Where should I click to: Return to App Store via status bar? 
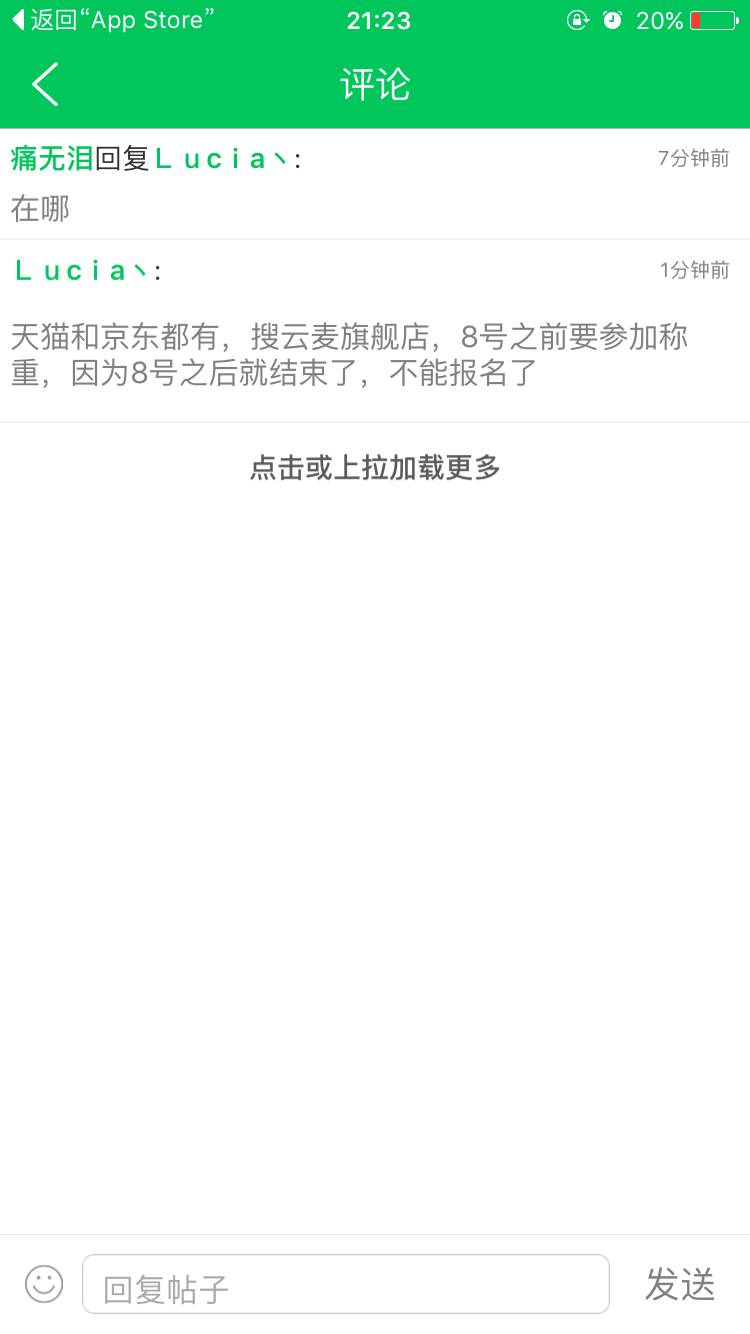point(112,20)
